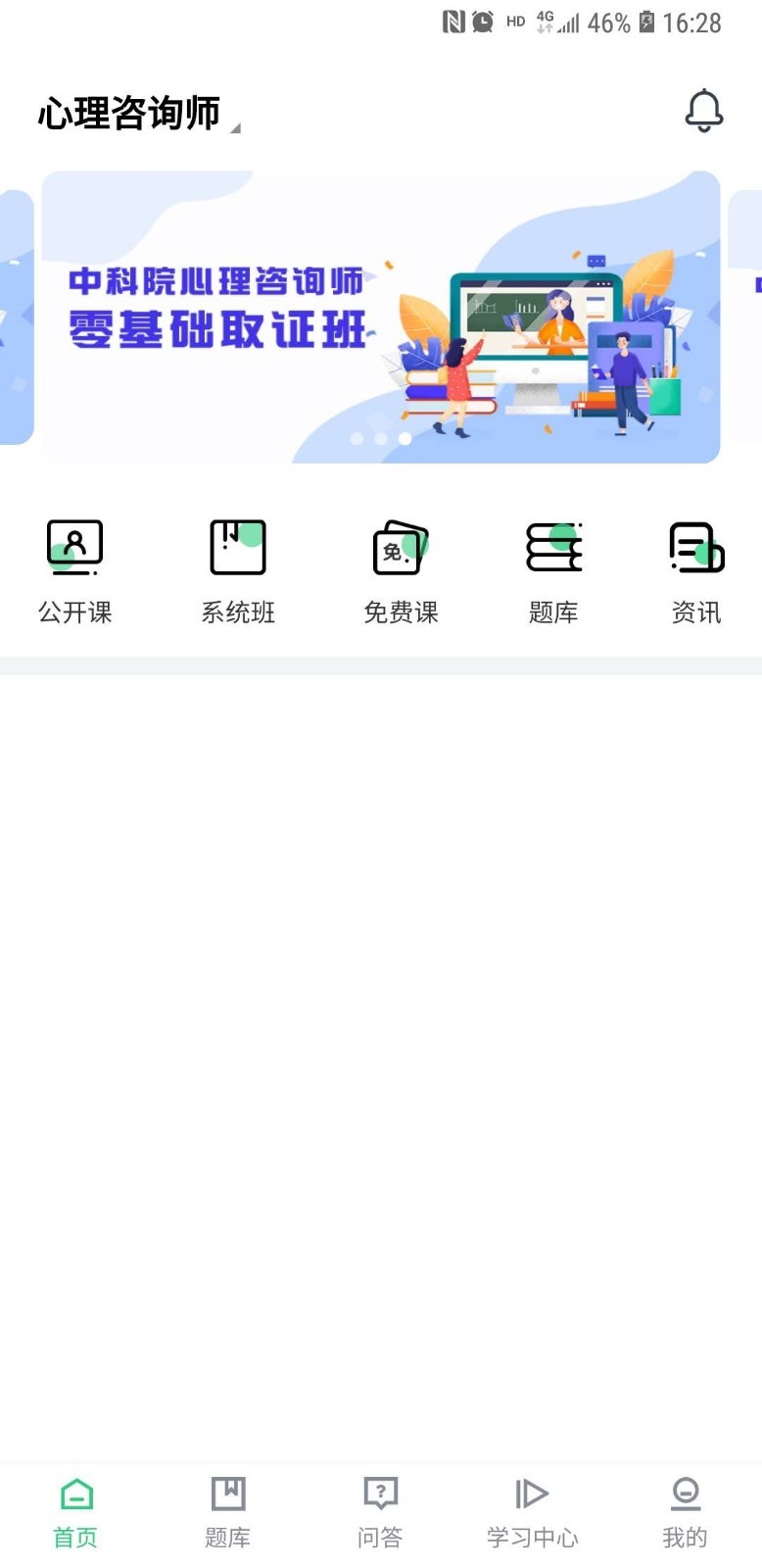Switch to the 学习中心 tab
This screenshot has width=762, height=1568.
[532, 1512]
